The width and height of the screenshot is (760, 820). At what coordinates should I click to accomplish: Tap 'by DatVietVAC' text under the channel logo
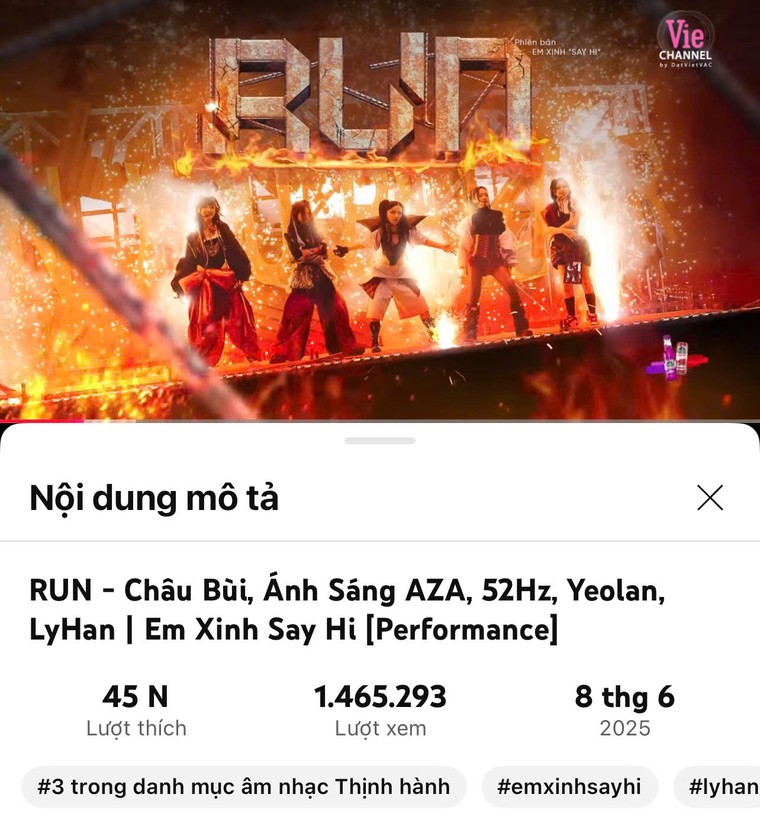pyautogui.click(x=684, y=62)
